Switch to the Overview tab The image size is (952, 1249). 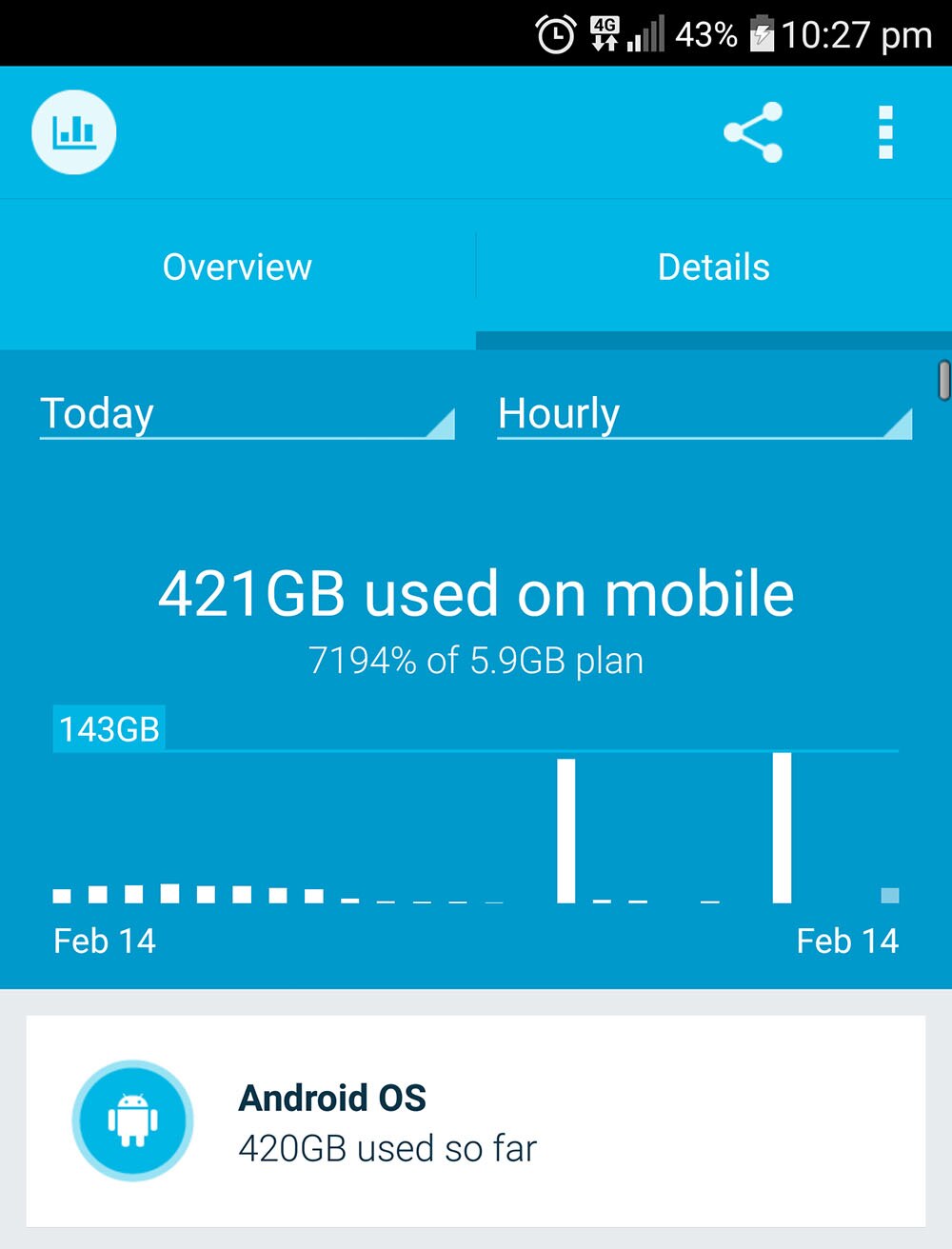(x=236, y=268)
